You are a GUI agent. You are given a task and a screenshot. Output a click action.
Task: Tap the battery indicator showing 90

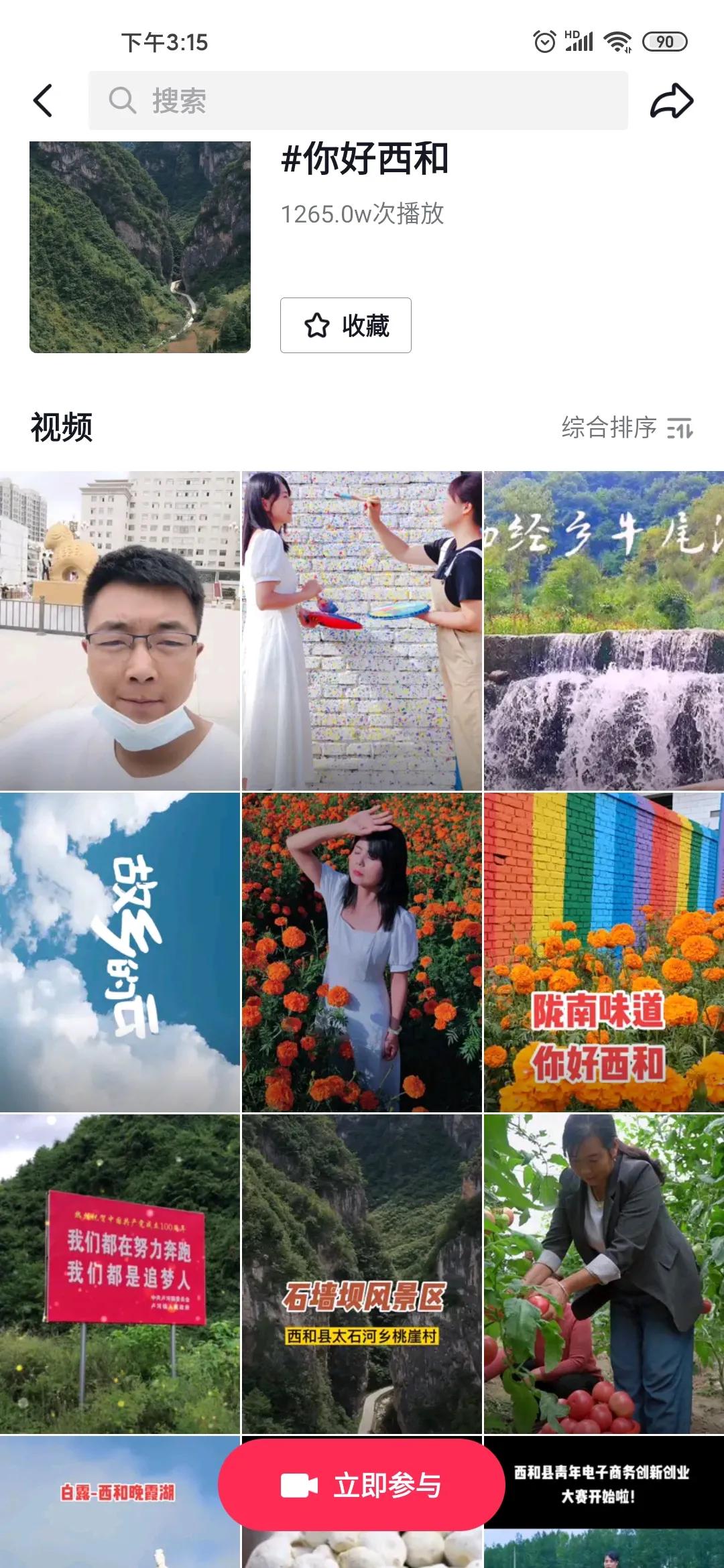pyautogui.click(x=664, y=42)
